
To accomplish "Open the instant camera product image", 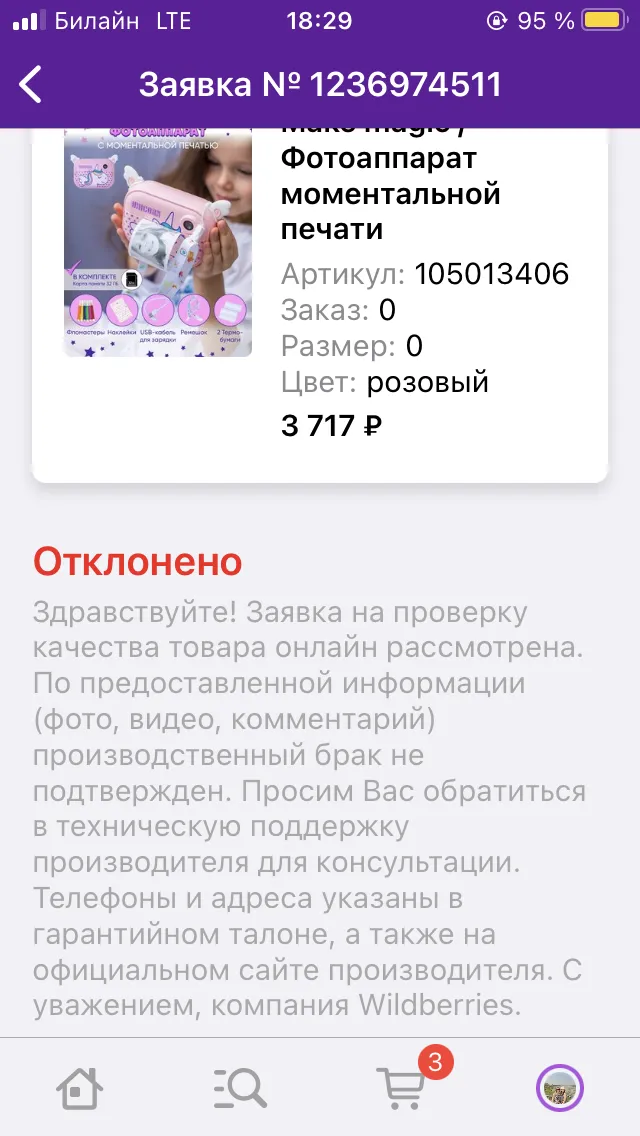I will pos(157,242).
